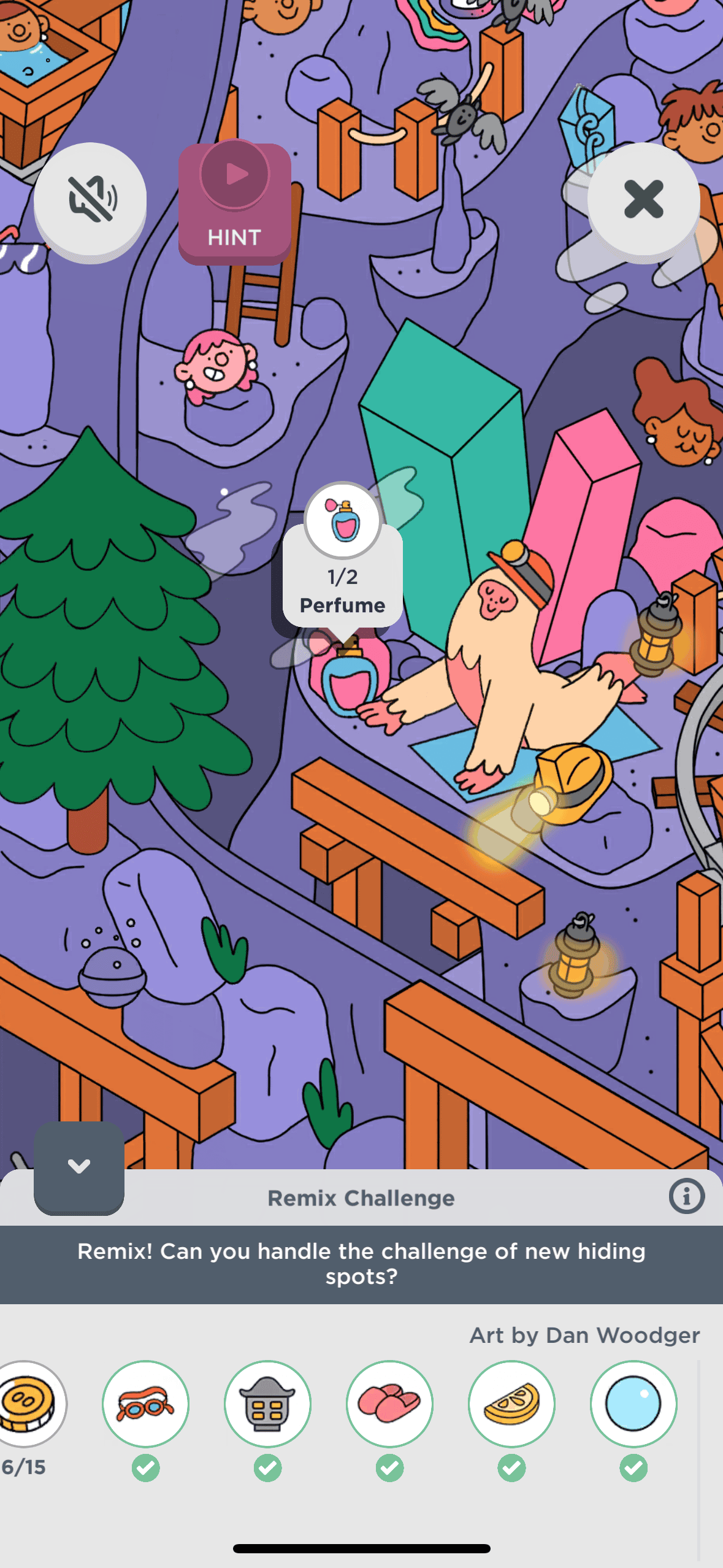Select the found lantern item
723x1568 pixels.
[x=267, y=1404]
